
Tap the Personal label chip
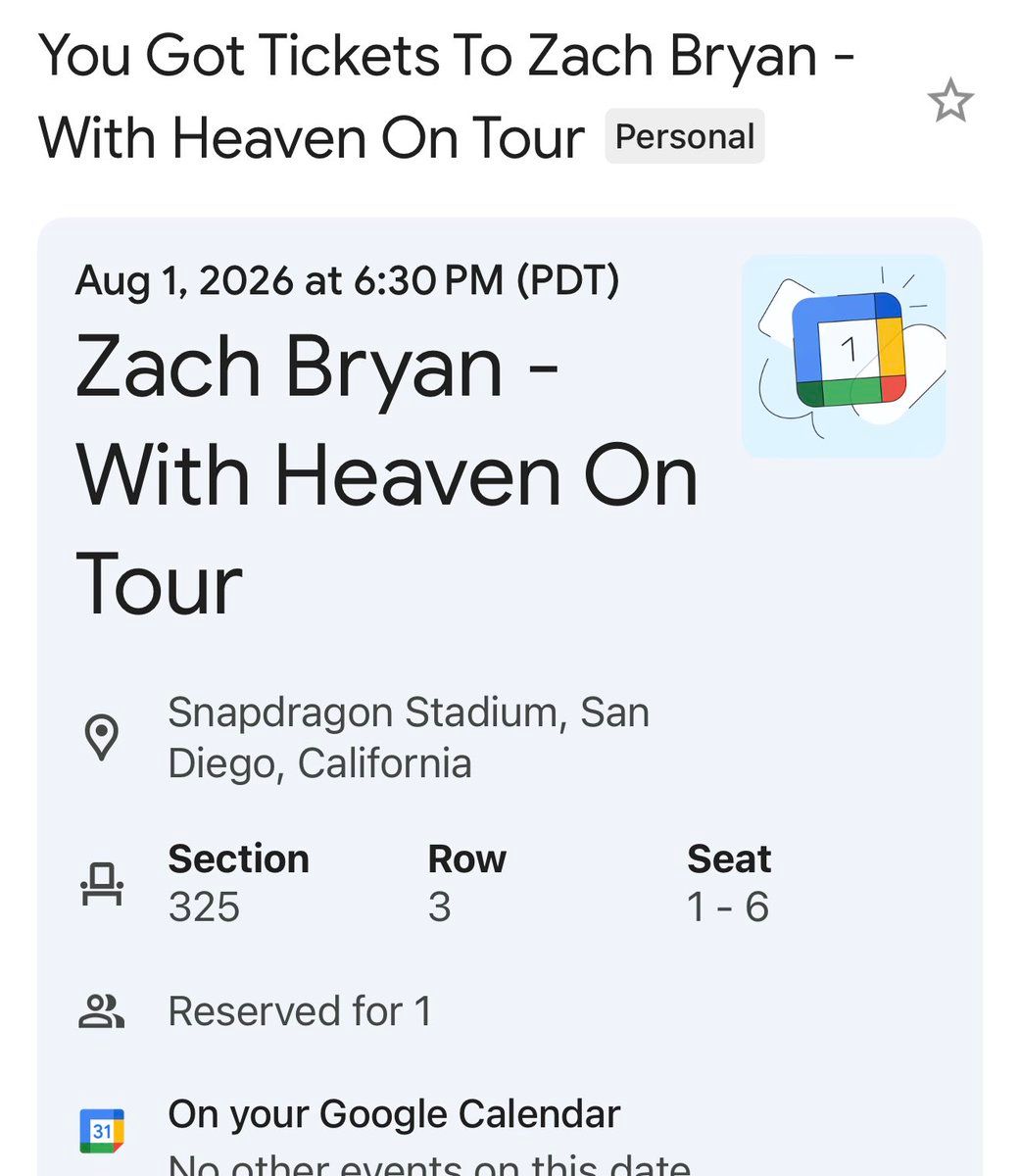click(x=684, y=137)
